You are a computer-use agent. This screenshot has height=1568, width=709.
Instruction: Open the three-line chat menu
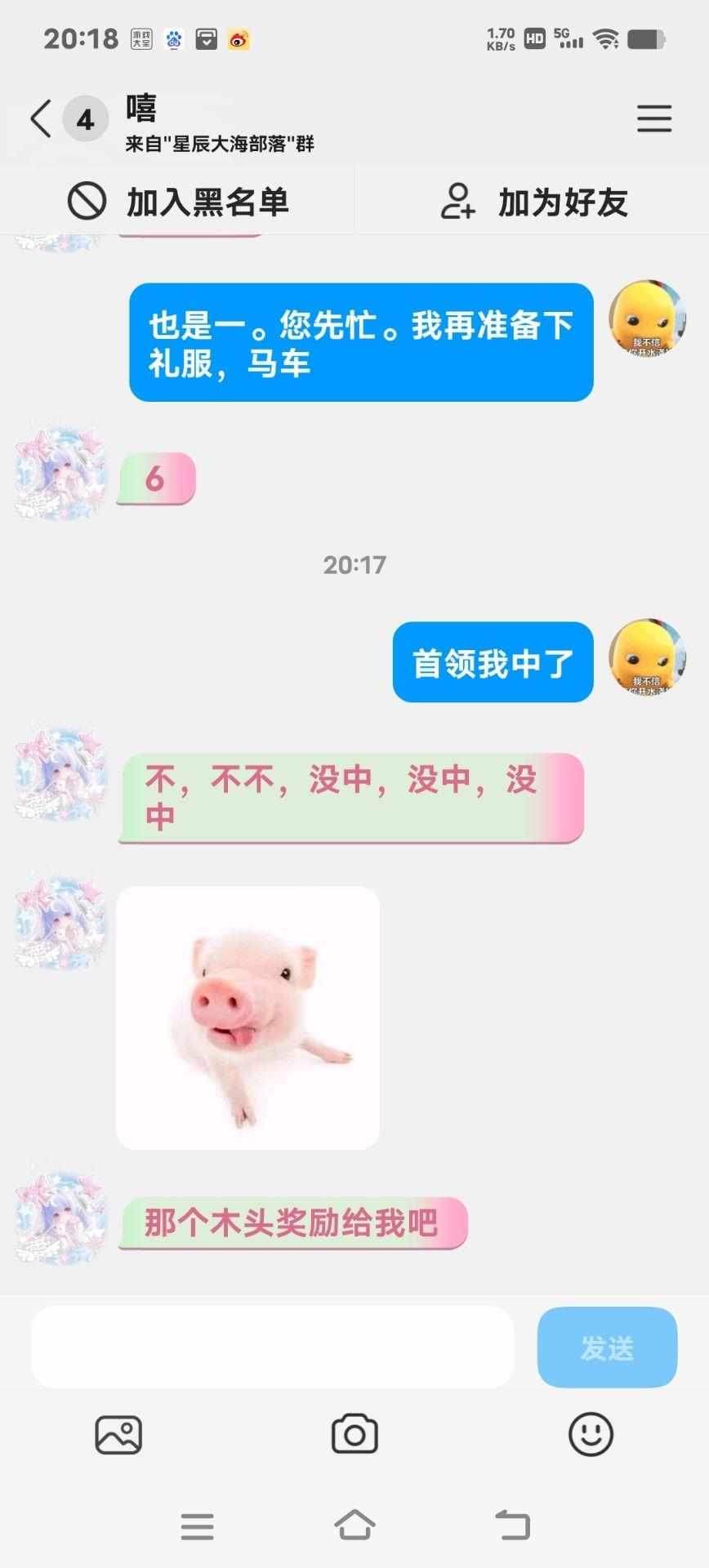pyautogui.click(x=654, y=119)
